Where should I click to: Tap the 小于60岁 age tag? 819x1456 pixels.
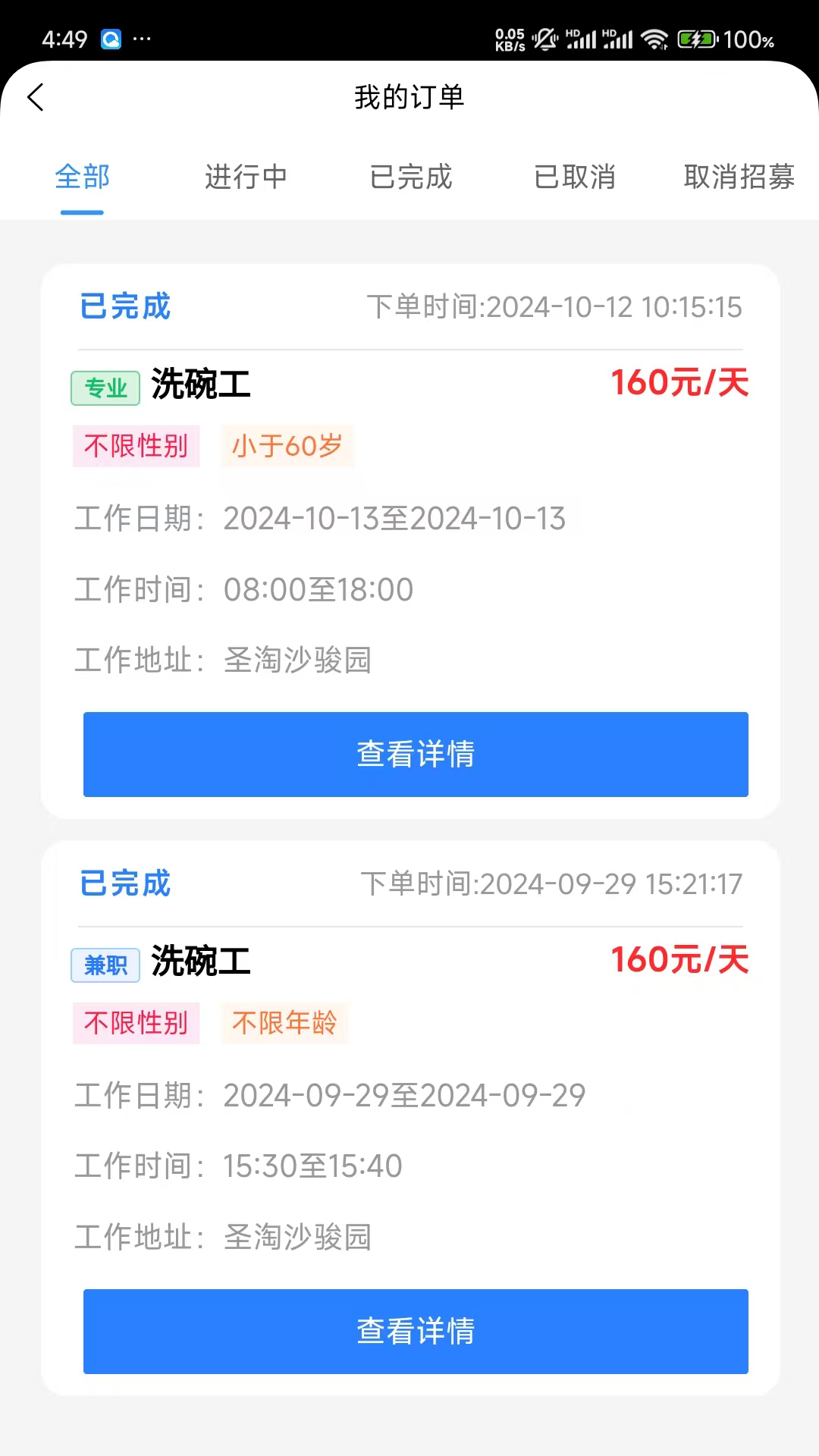287,447
